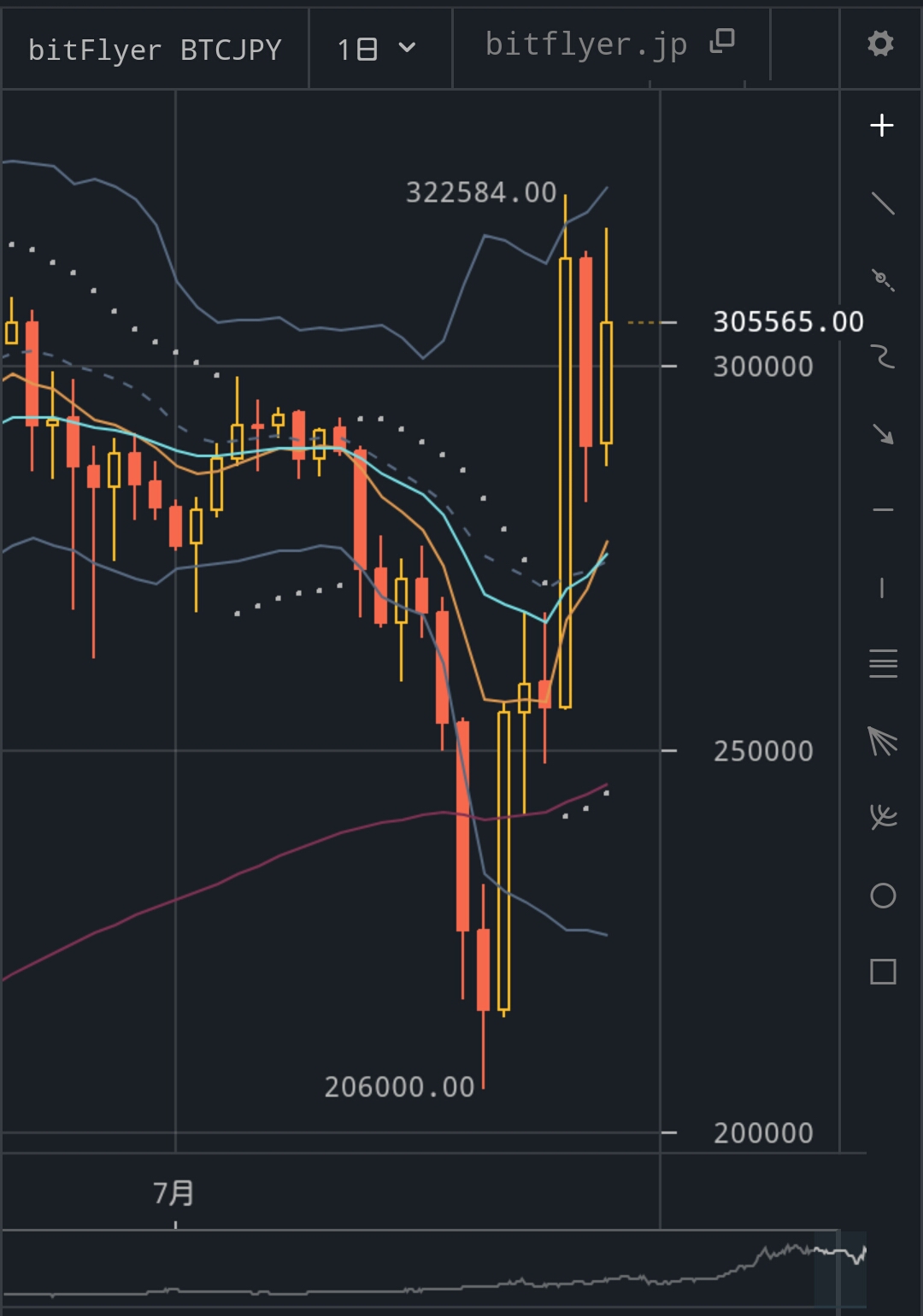
Task: Select the arcs drawing tool
Action: click(883, 818)
